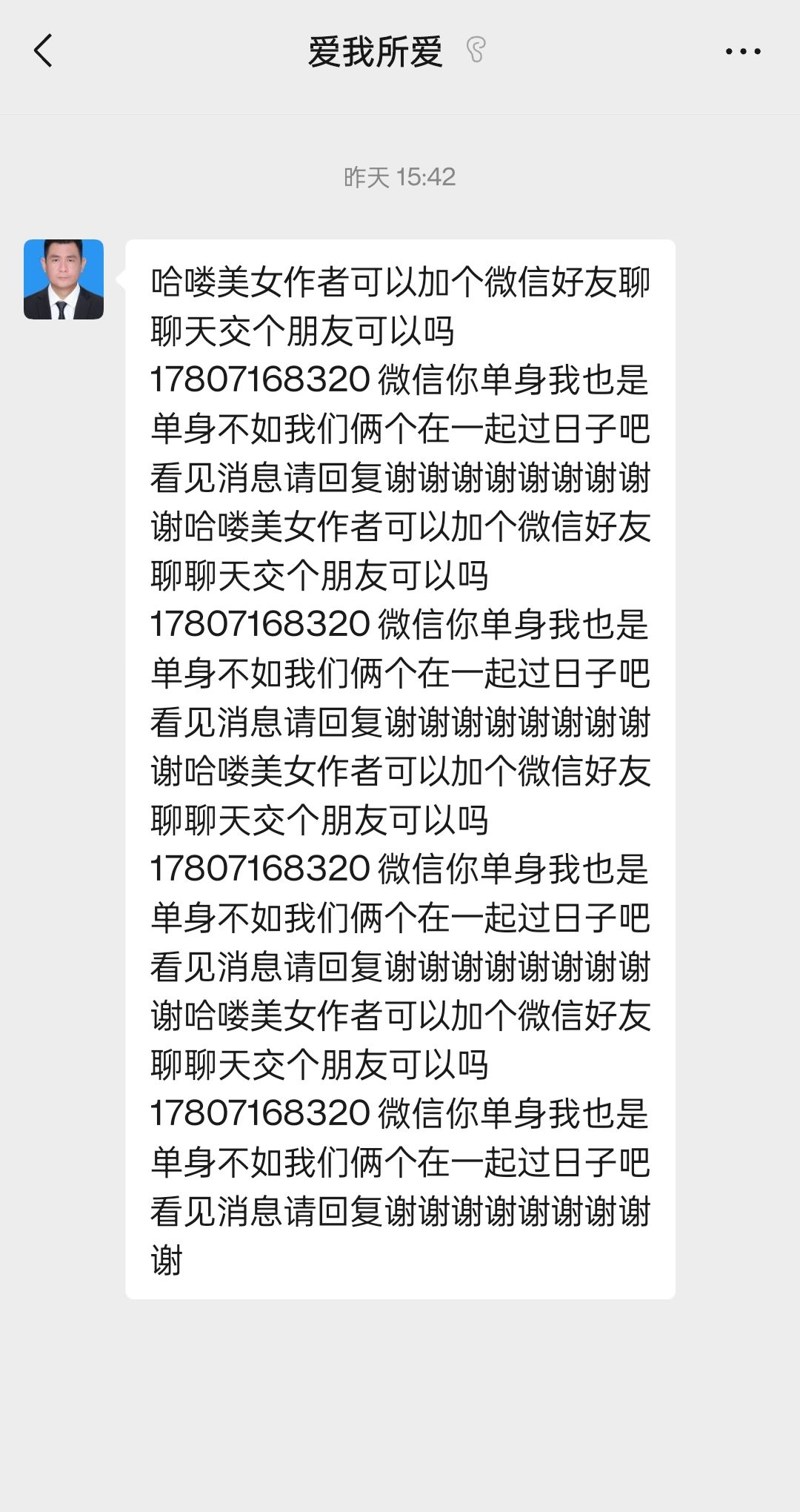Open the sender's profile photo avatar
Viewport: 800px width, 1512px height.
[x=64, y=279]
